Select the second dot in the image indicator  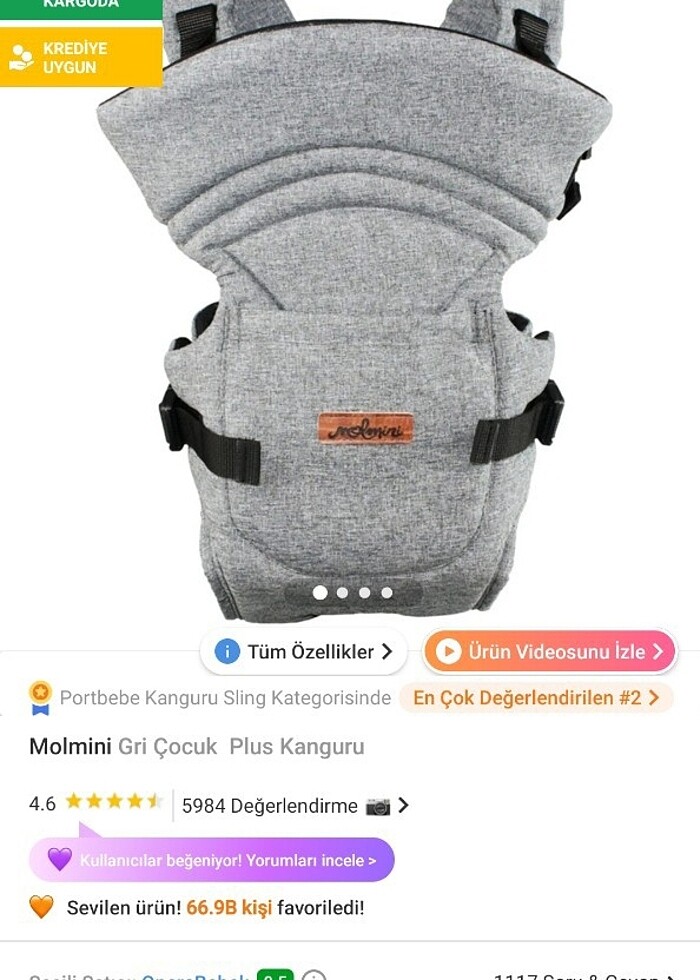coord(342,593)
